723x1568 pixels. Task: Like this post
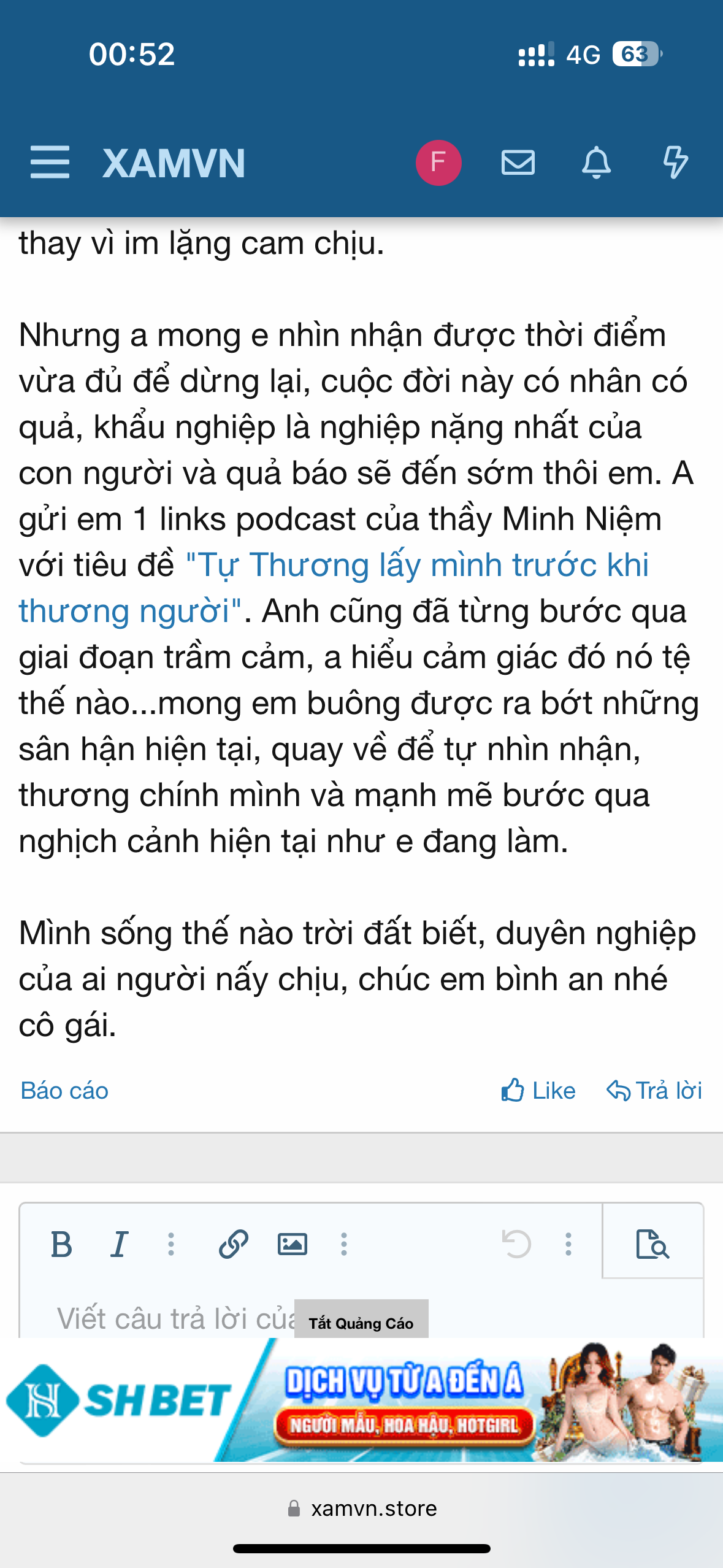pyautogui.click(x=538, y=1091)
